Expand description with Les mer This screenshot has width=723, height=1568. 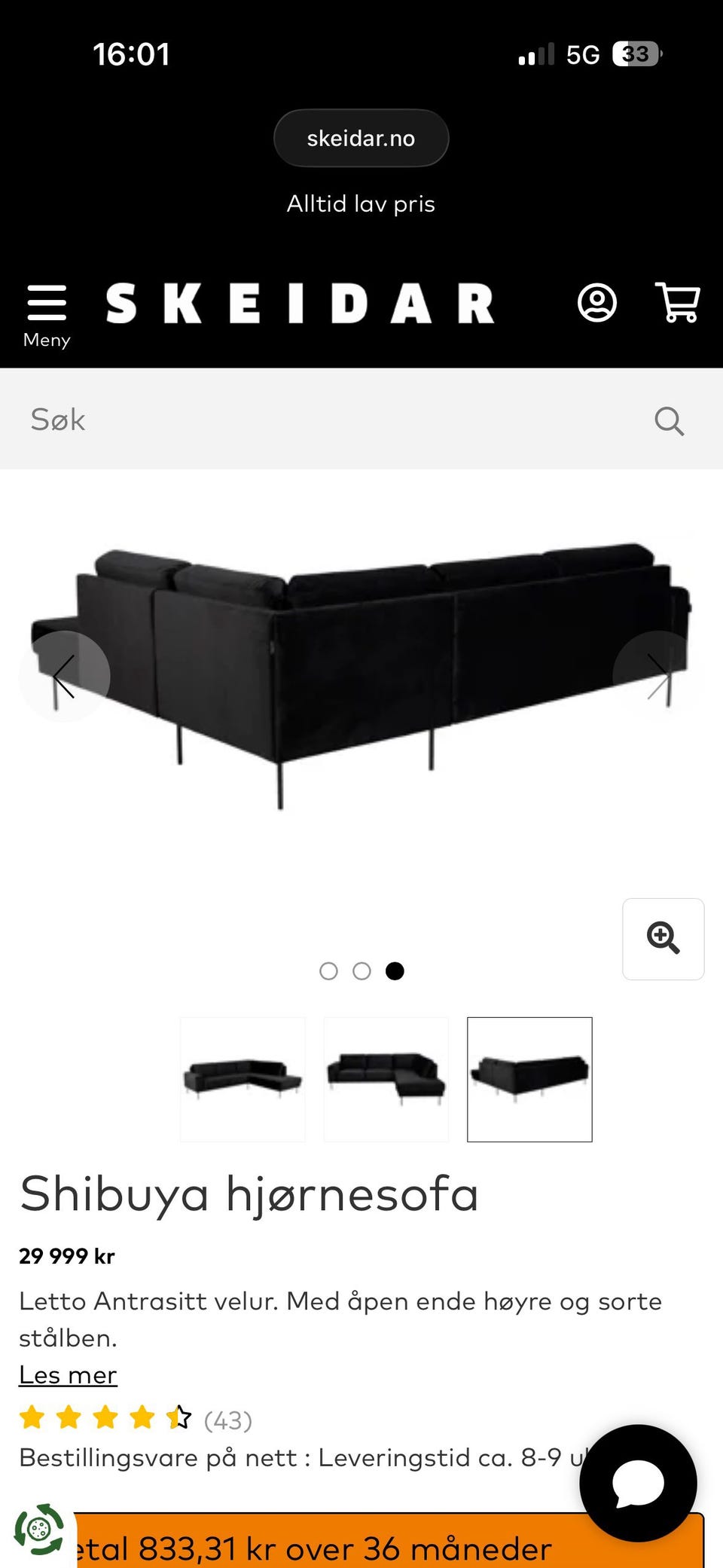click(x=68, y=1375)
